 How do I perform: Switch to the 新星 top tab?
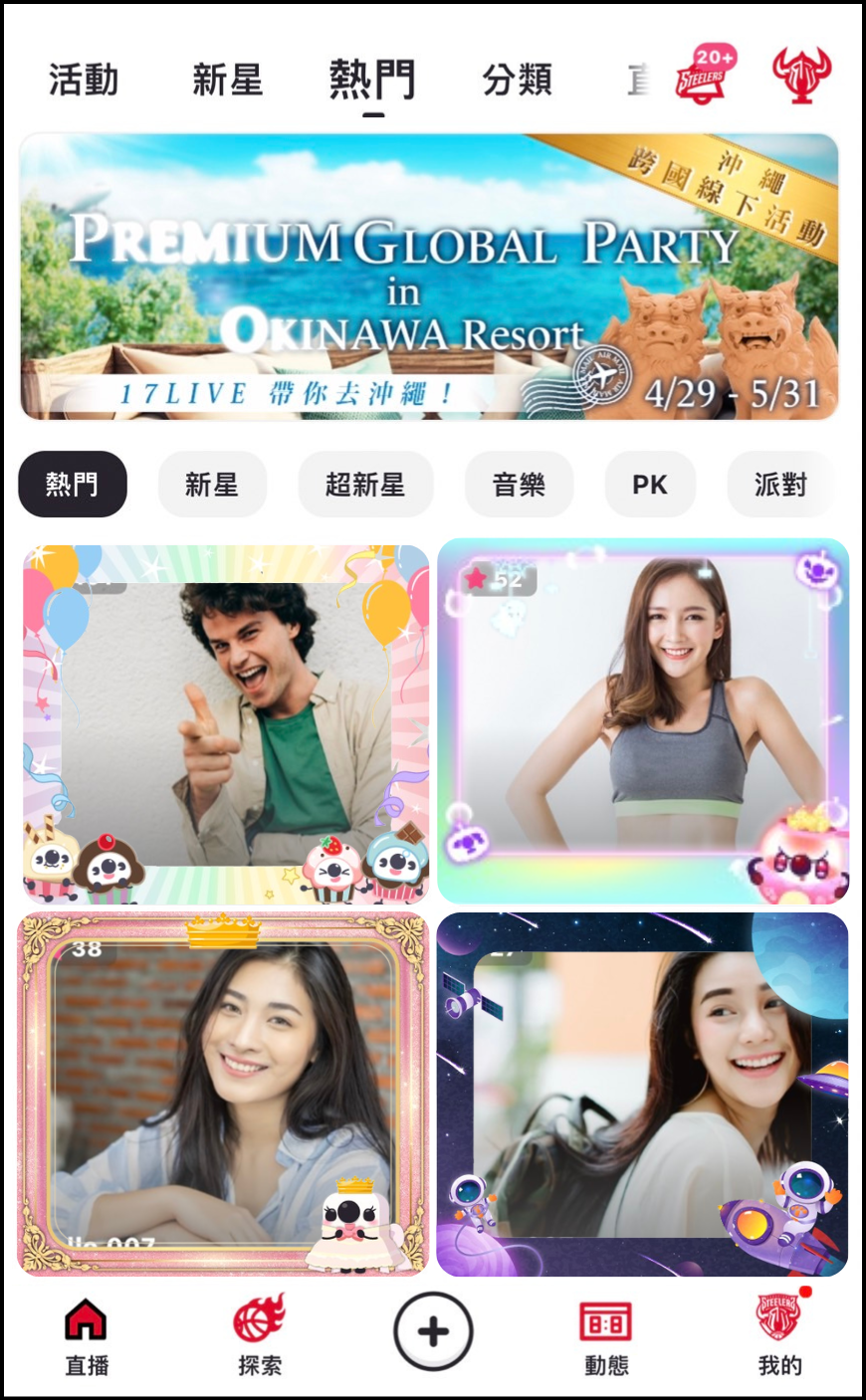(x=227, y=80)
